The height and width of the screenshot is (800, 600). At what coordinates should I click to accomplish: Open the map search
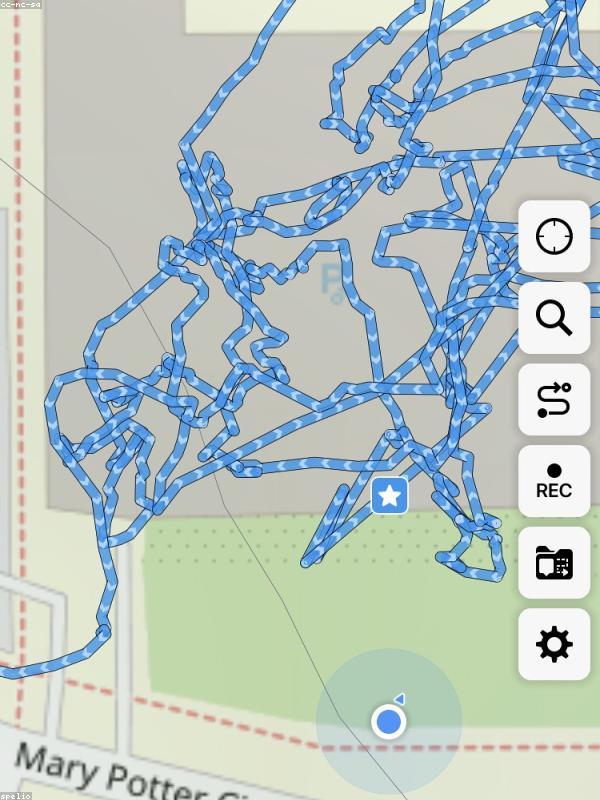point(554,318)
